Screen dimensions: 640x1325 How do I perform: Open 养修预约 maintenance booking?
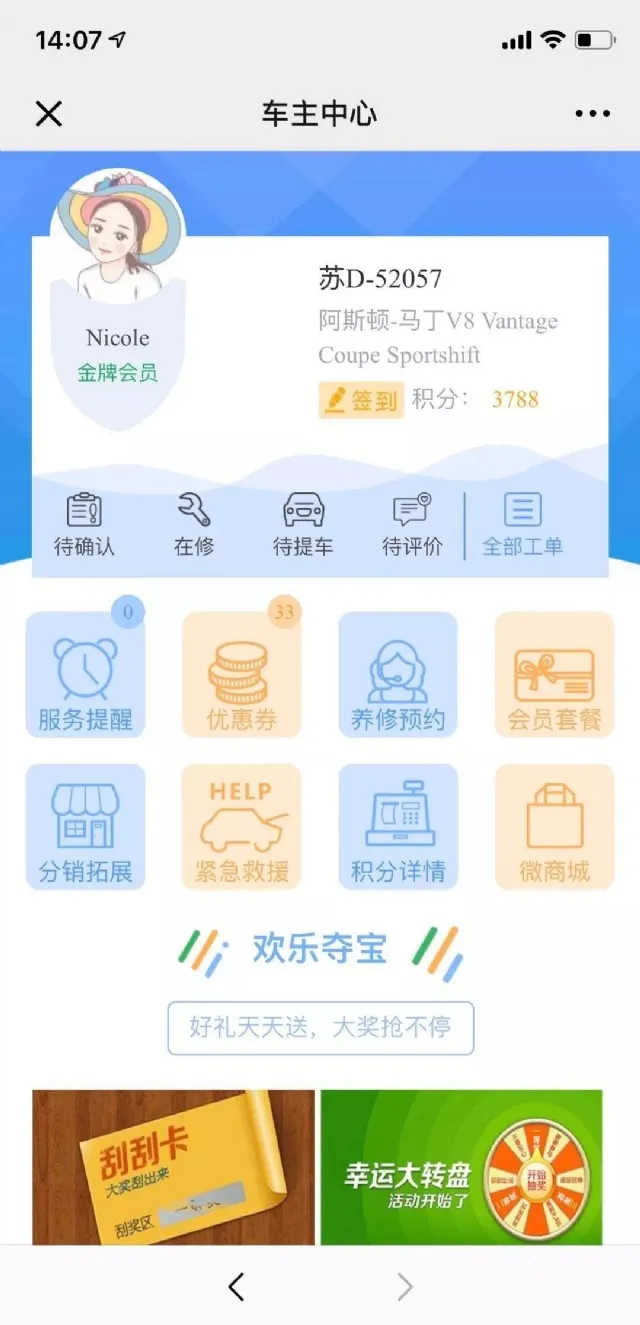pyautogui.click(x=398, y=675)
